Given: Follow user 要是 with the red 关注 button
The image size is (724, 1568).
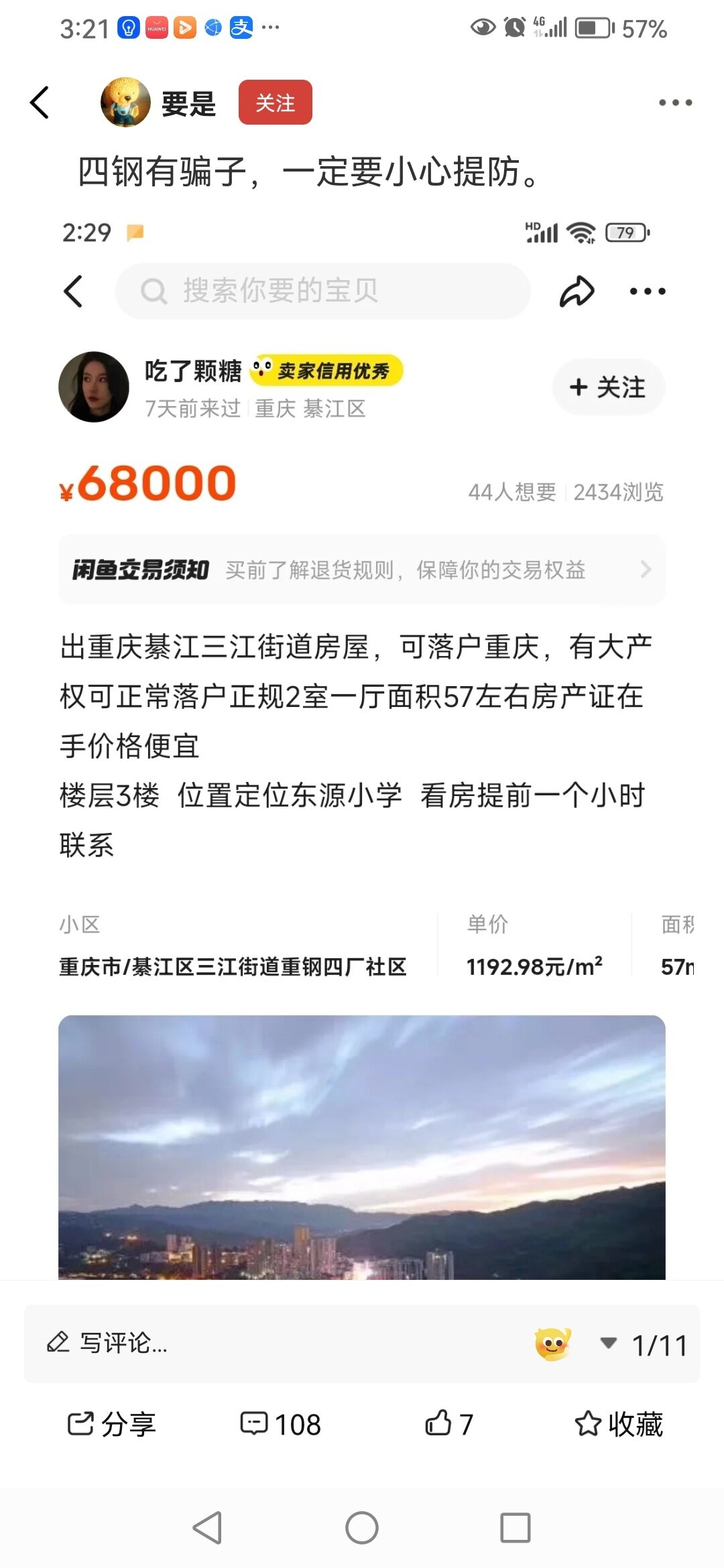Looking at the screenshot, I should [275, 103].
